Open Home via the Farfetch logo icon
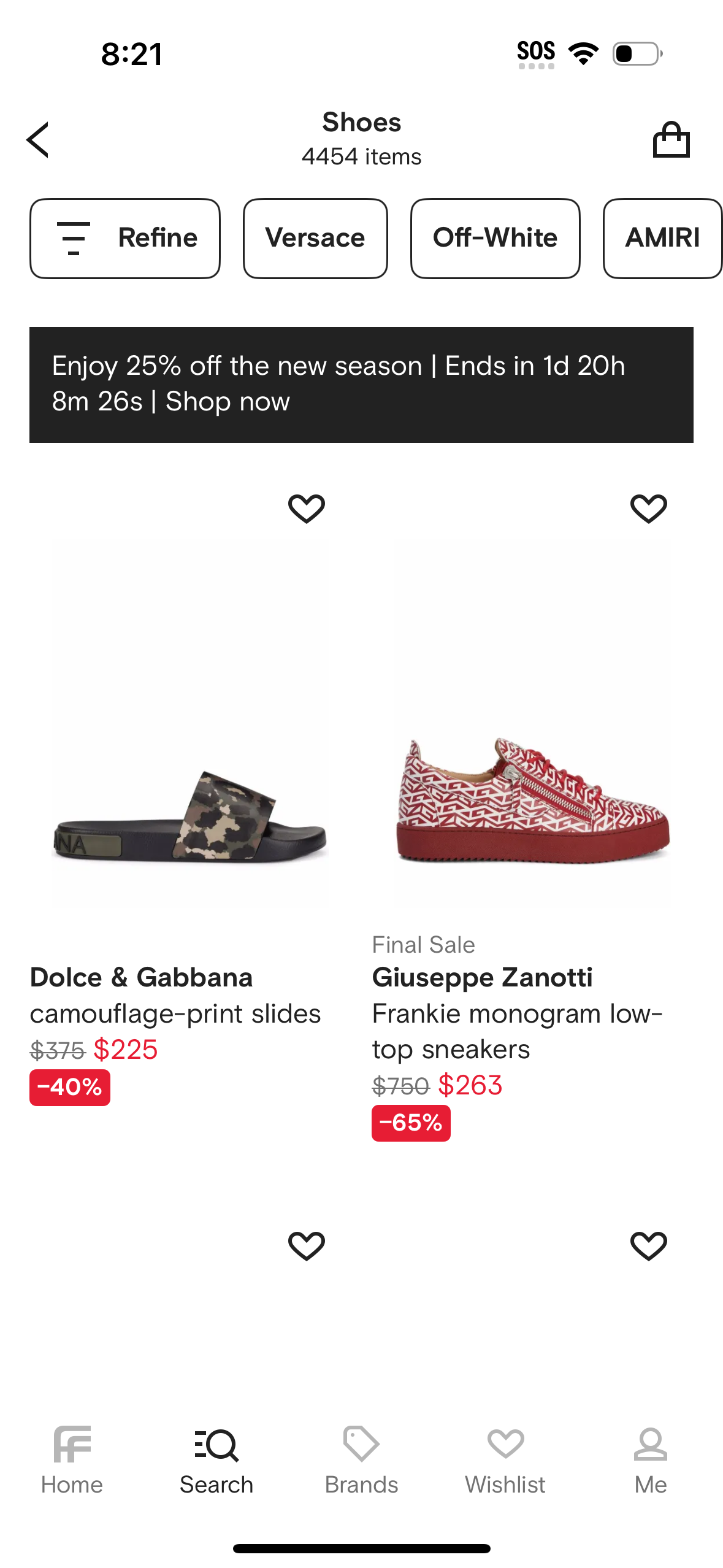This screenshot has width=723, height=1568. [x=72, y=1443]
